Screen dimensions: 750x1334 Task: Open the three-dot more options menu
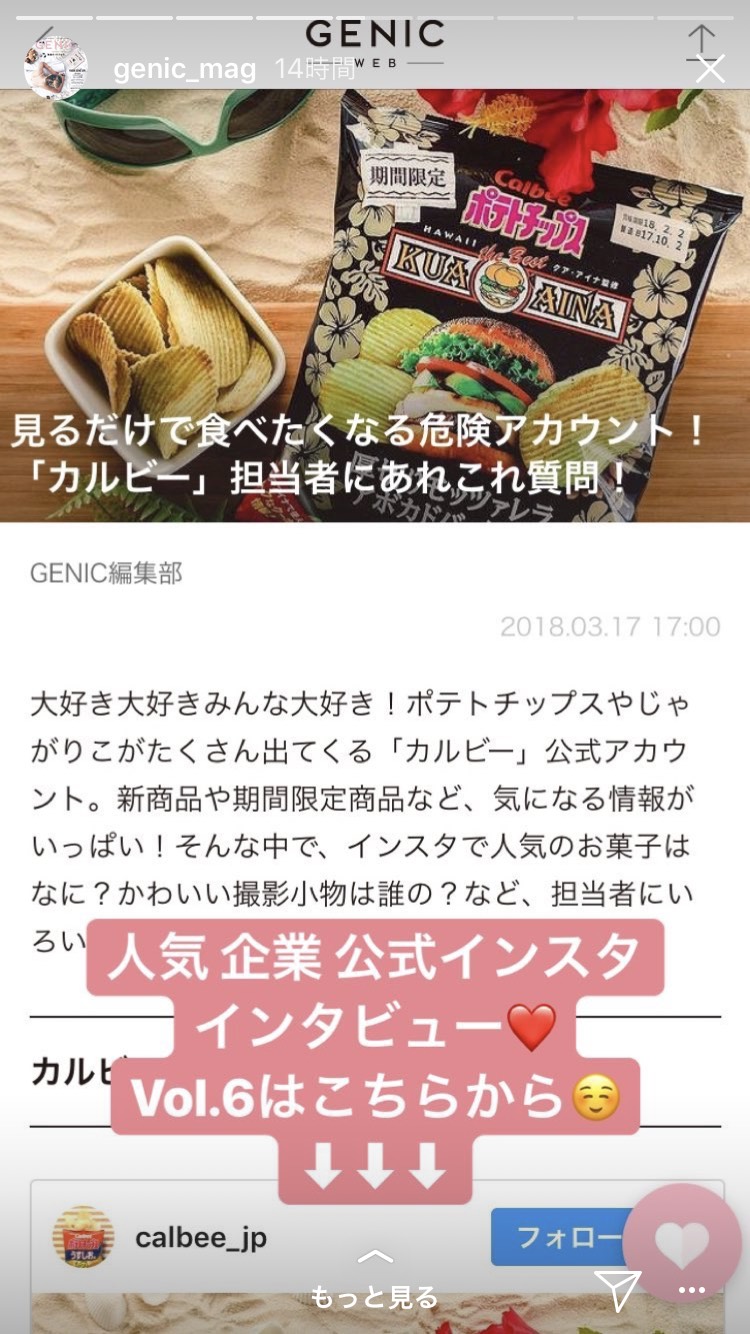pyautogui.click(x=692, y=1291)
